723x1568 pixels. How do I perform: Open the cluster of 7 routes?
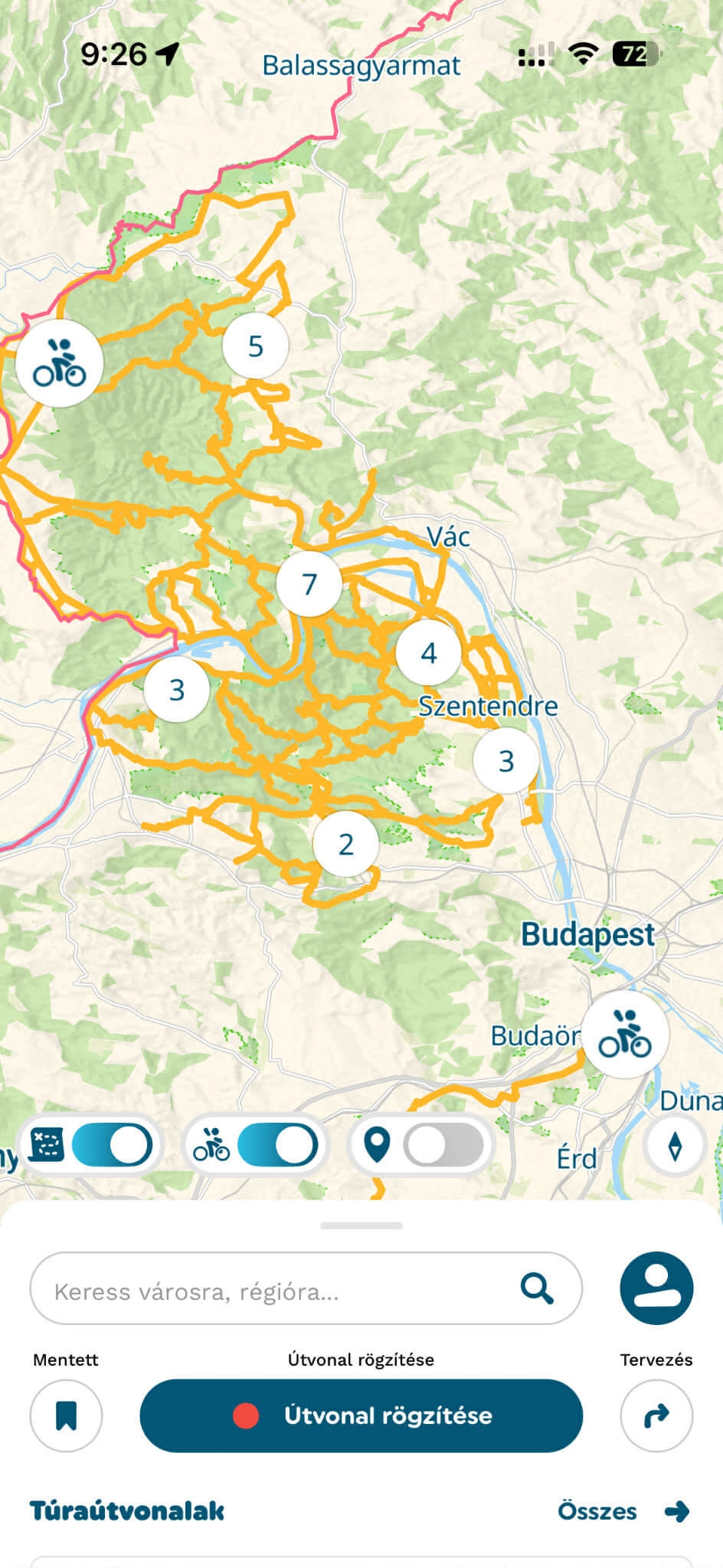click(x=309, y=584)
